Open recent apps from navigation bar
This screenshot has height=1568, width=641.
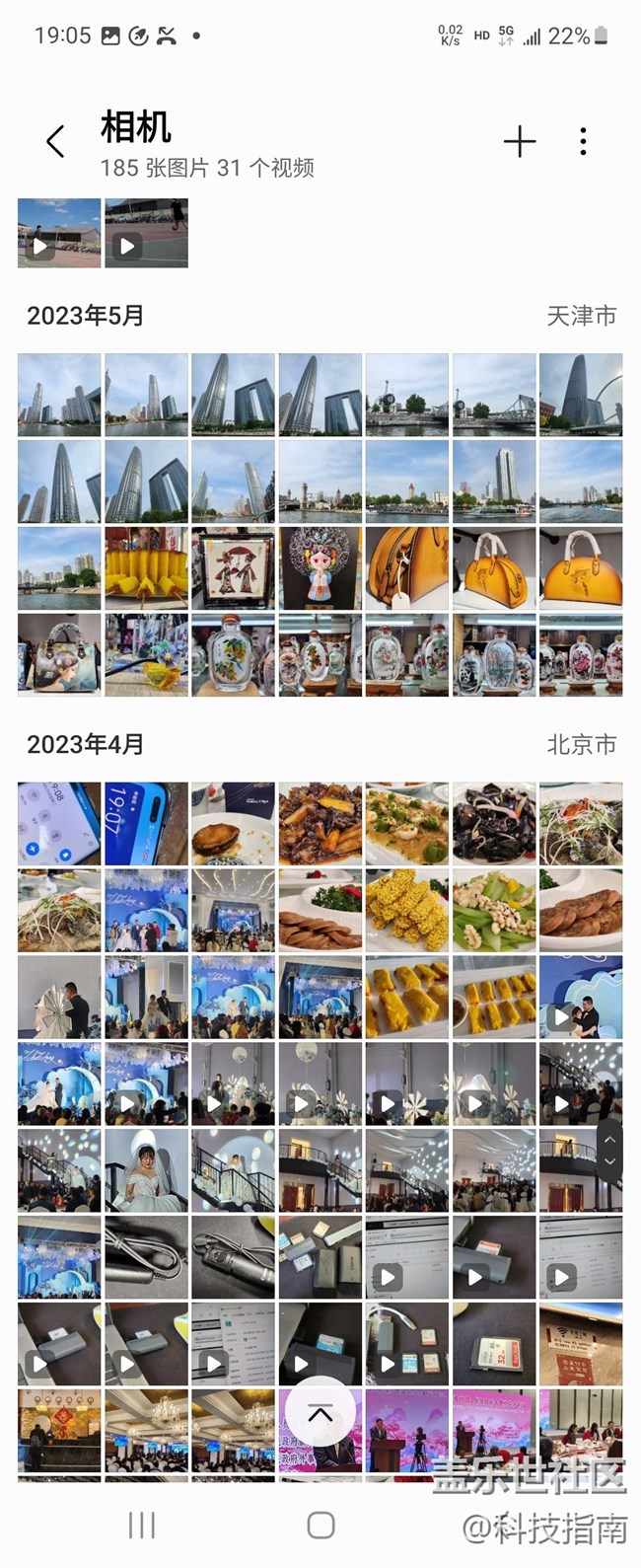click(142, 1526)
